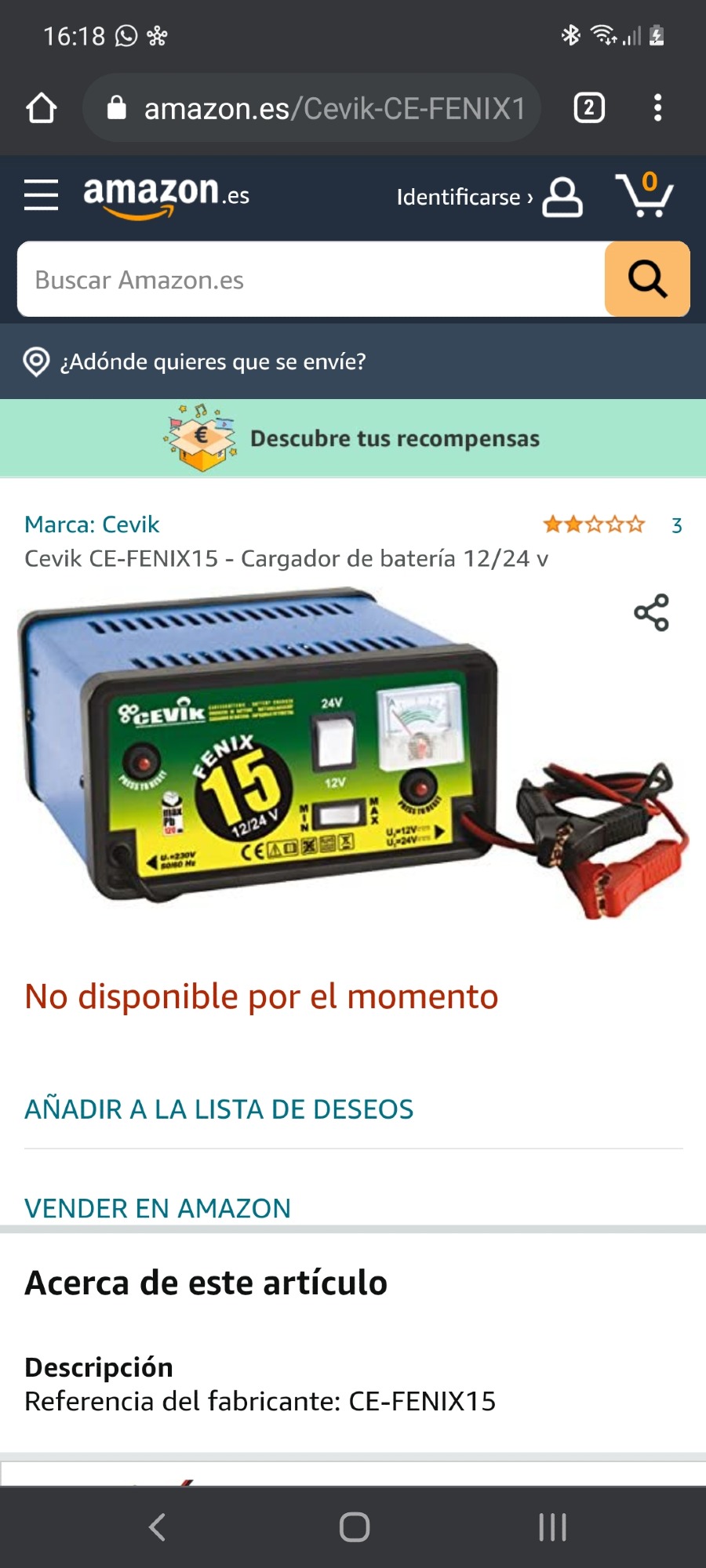Open the Marca: Cevik brand link
Screen dimensions: 706x1568
(x=92, y=524)
